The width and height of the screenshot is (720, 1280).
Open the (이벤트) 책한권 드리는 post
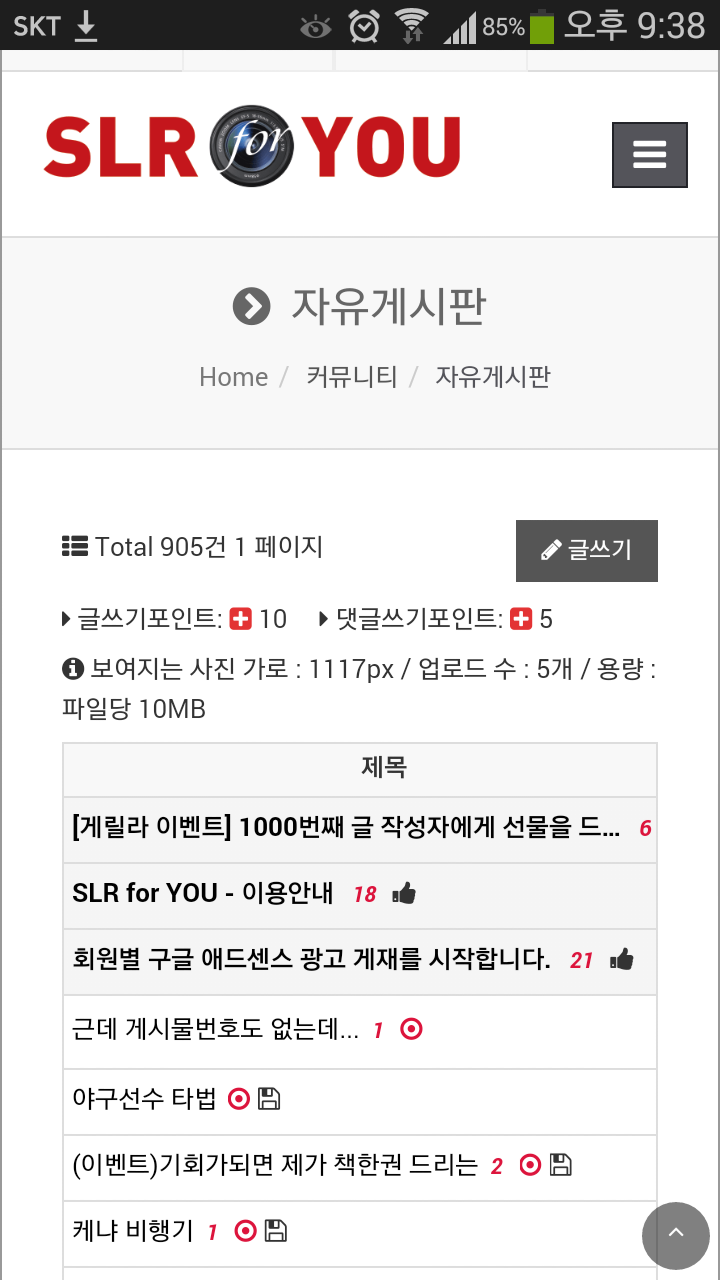275,1165
